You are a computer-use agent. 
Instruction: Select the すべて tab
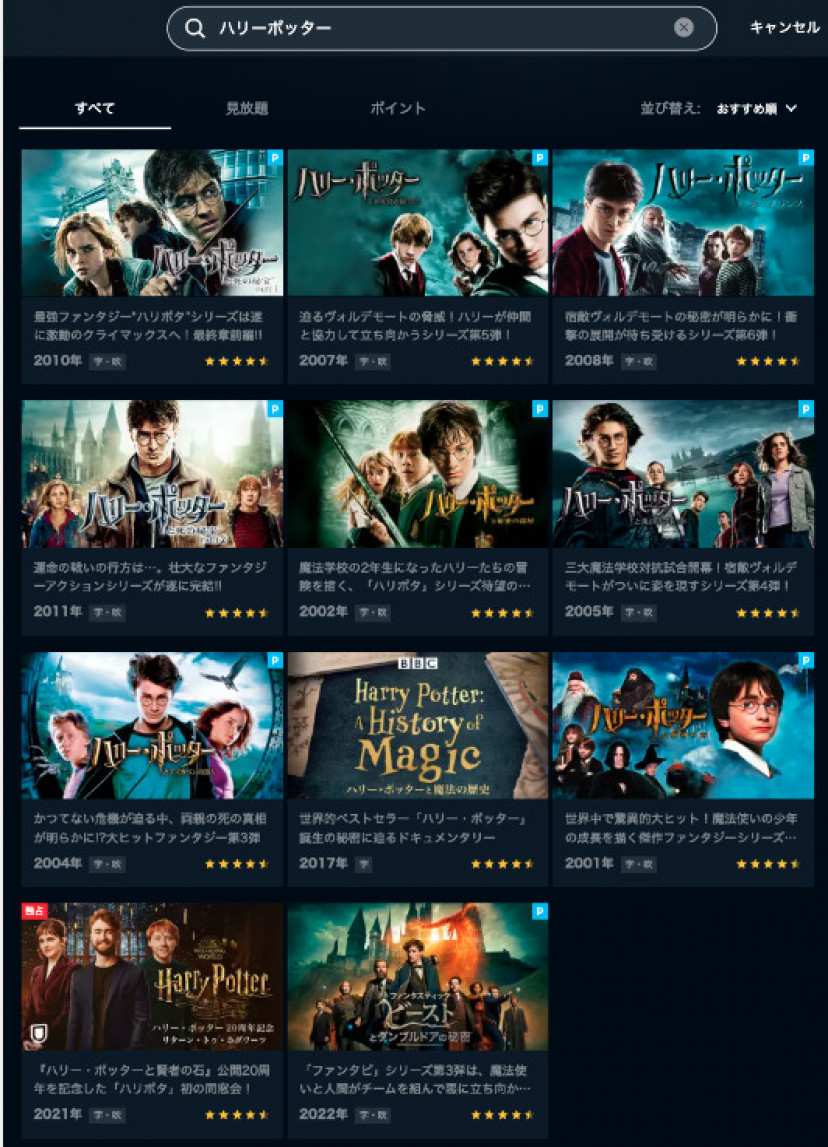(95, 108)
